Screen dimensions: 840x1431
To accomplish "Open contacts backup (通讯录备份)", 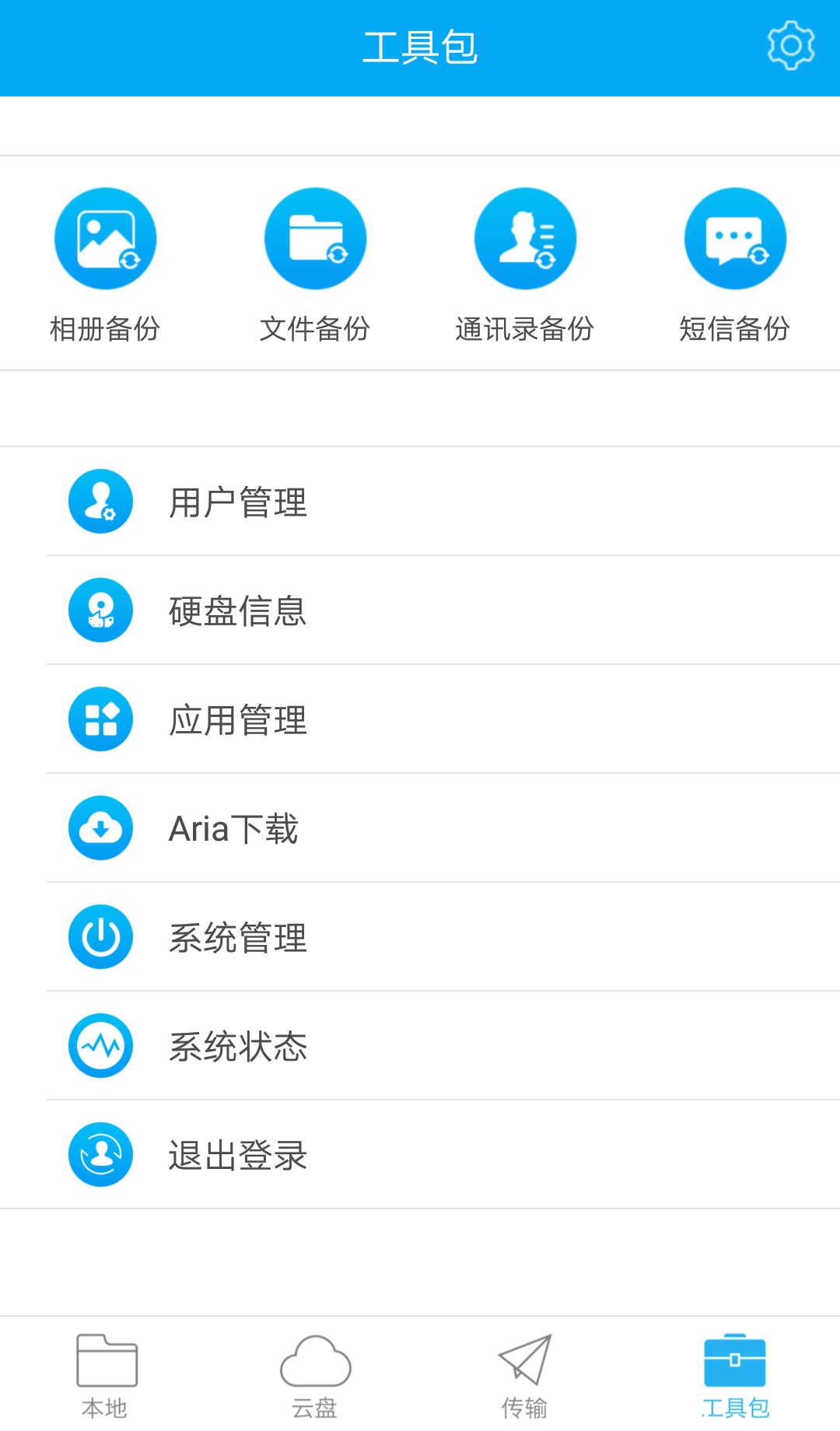I will point(525,239).
